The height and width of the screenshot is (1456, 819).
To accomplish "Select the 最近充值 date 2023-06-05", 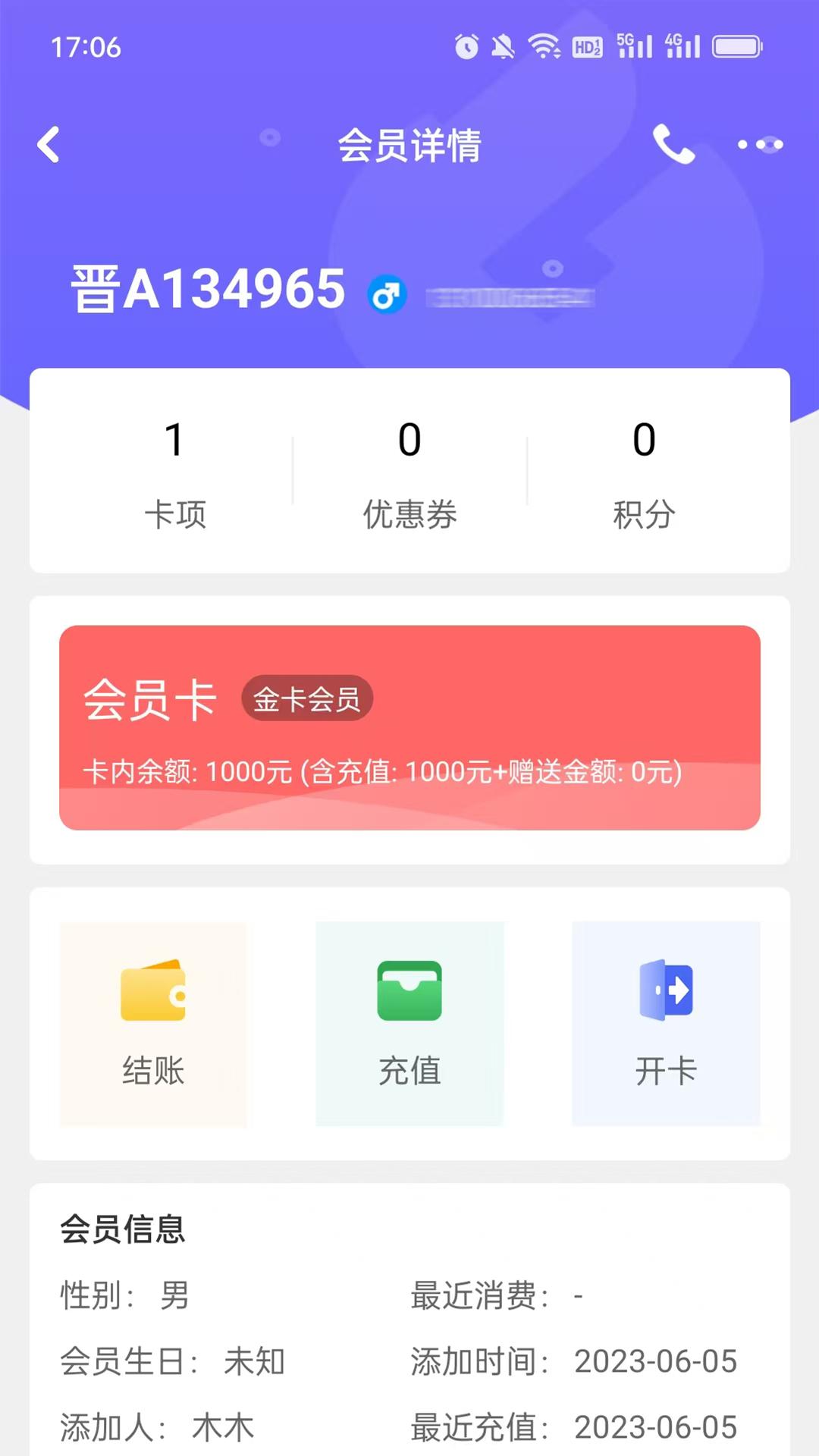I will pos(654,1423).
